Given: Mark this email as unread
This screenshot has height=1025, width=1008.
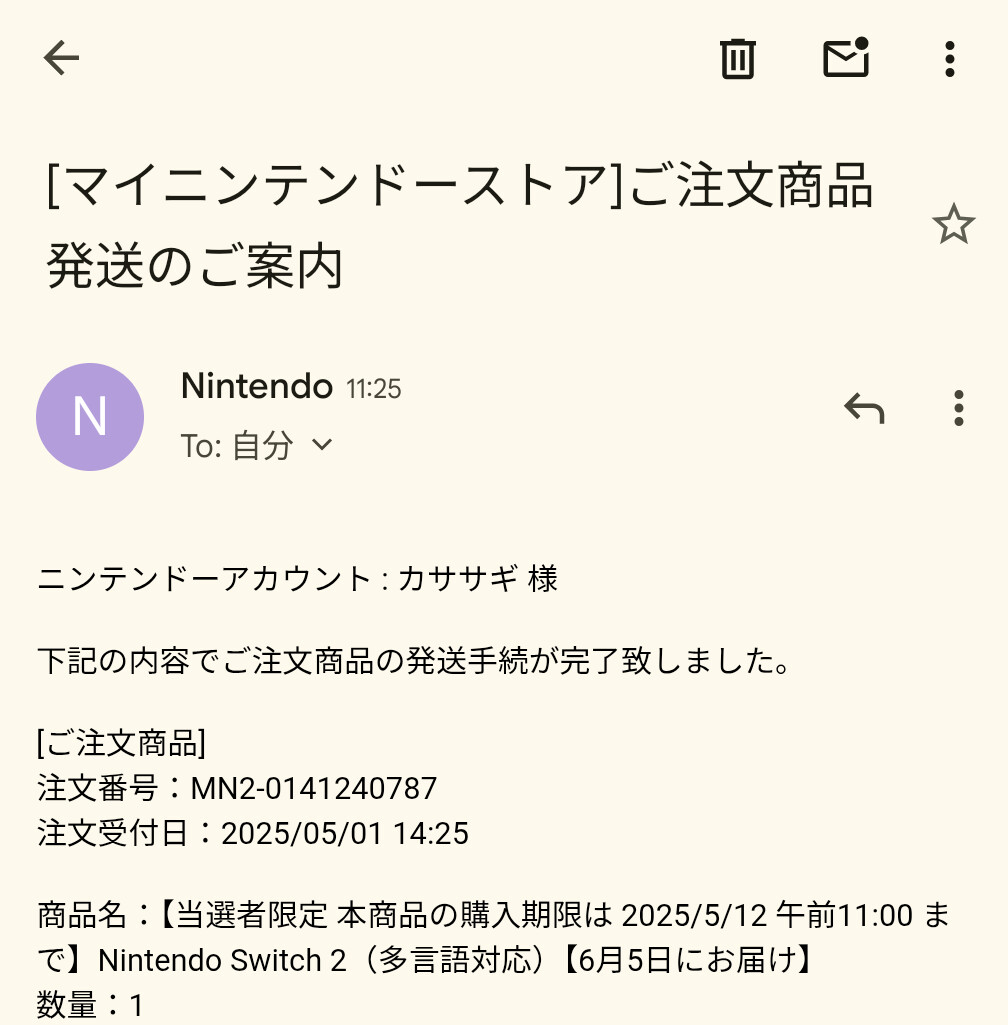Looking at the screenshot, I should [846, 58].
